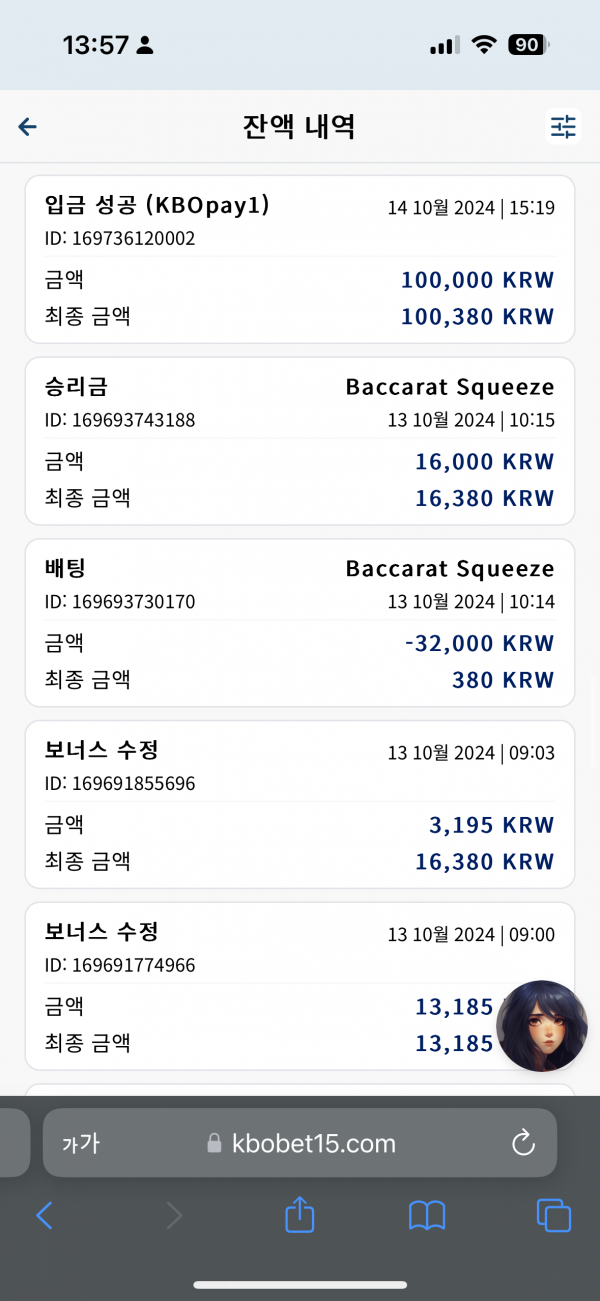Open Safari bookmarks

(x=427, y=1216)
